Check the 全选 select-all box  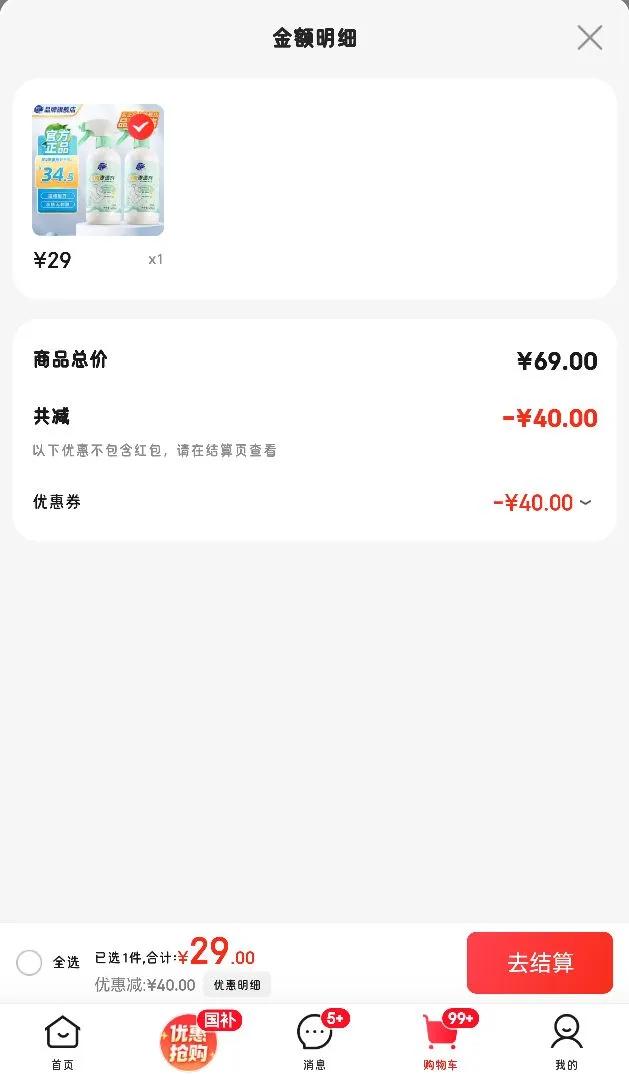29,962
